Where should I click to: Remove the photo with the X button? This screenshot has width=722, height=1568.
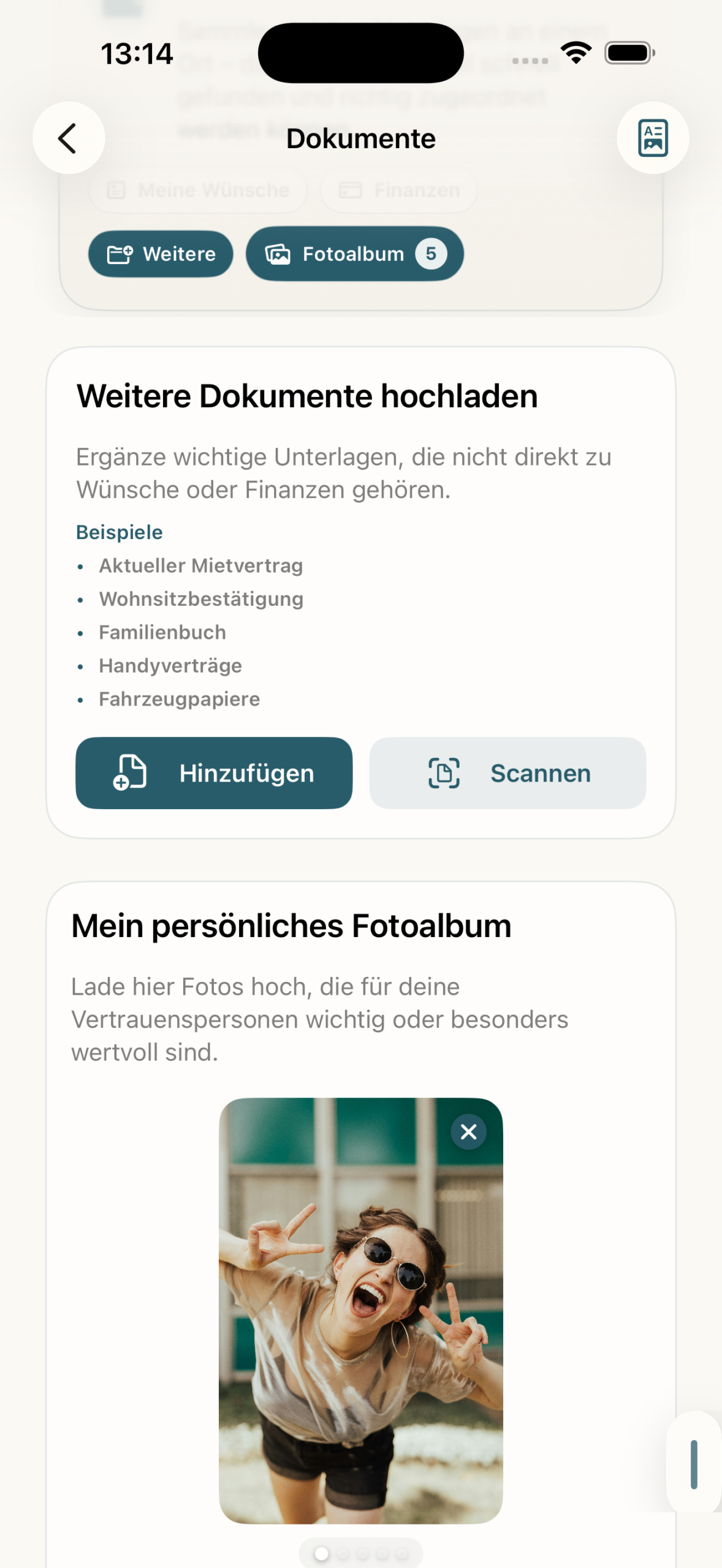469,1132
